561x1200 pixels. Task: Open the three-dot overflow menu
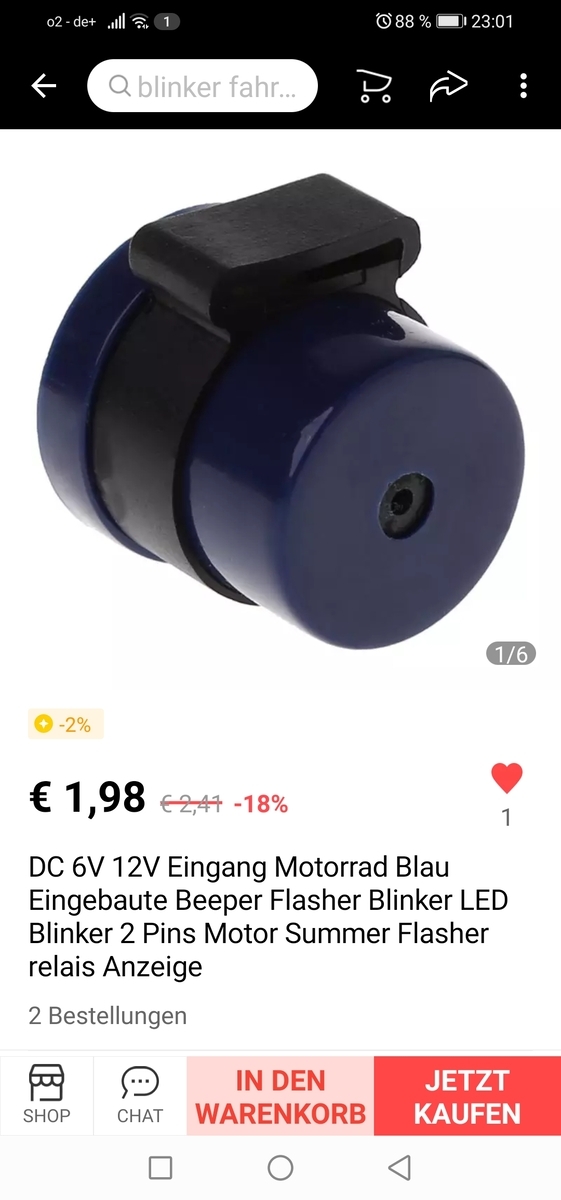[x=523, y=86]
